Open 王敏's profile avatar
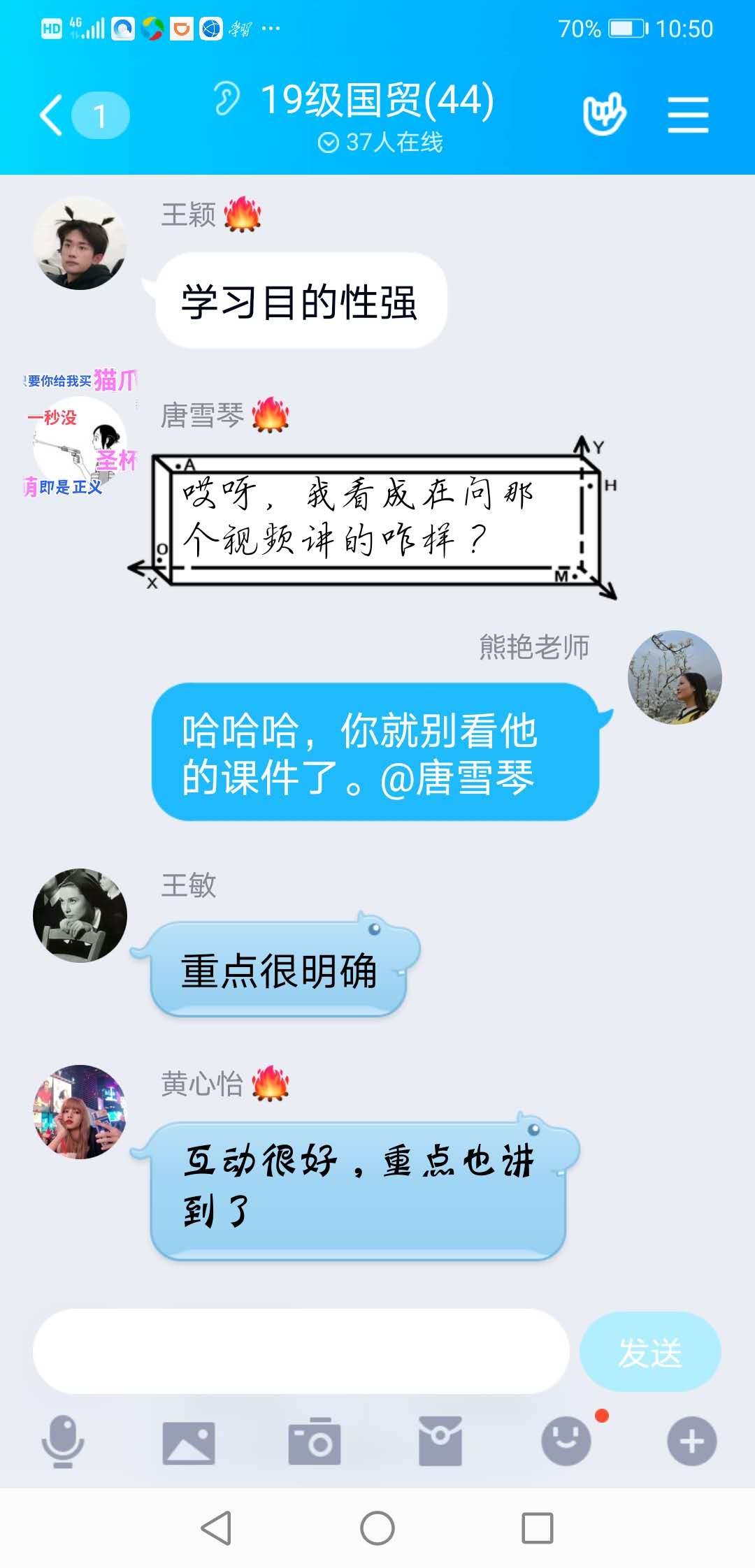 [80, 915]
